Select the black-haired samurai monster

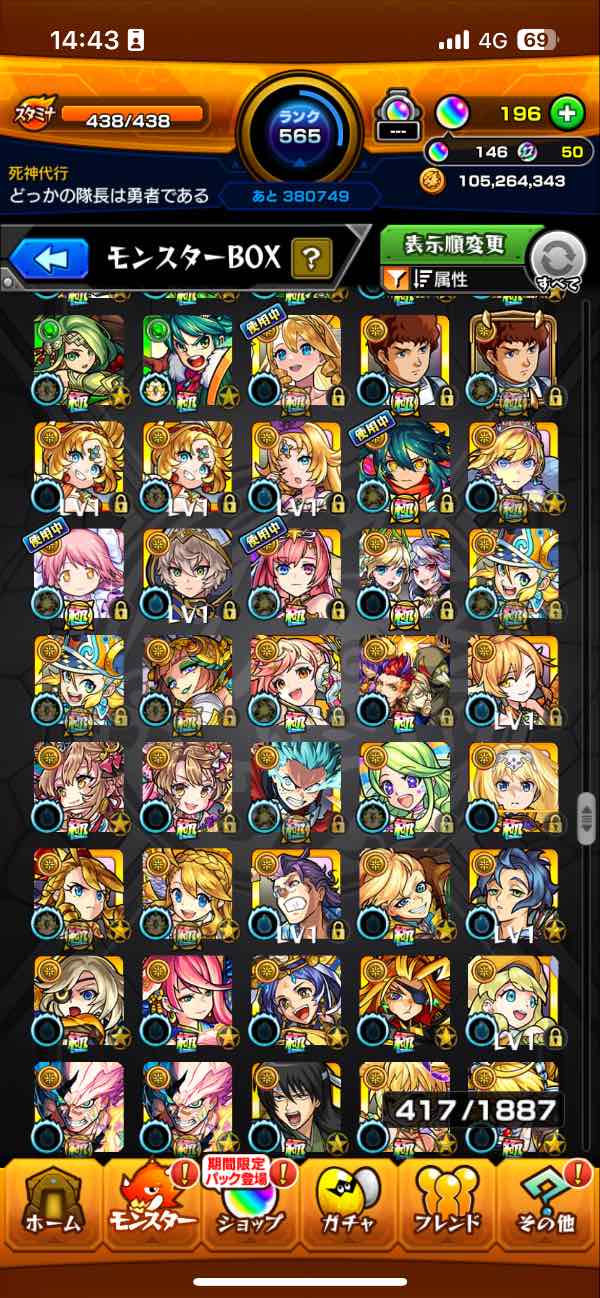296,1107
